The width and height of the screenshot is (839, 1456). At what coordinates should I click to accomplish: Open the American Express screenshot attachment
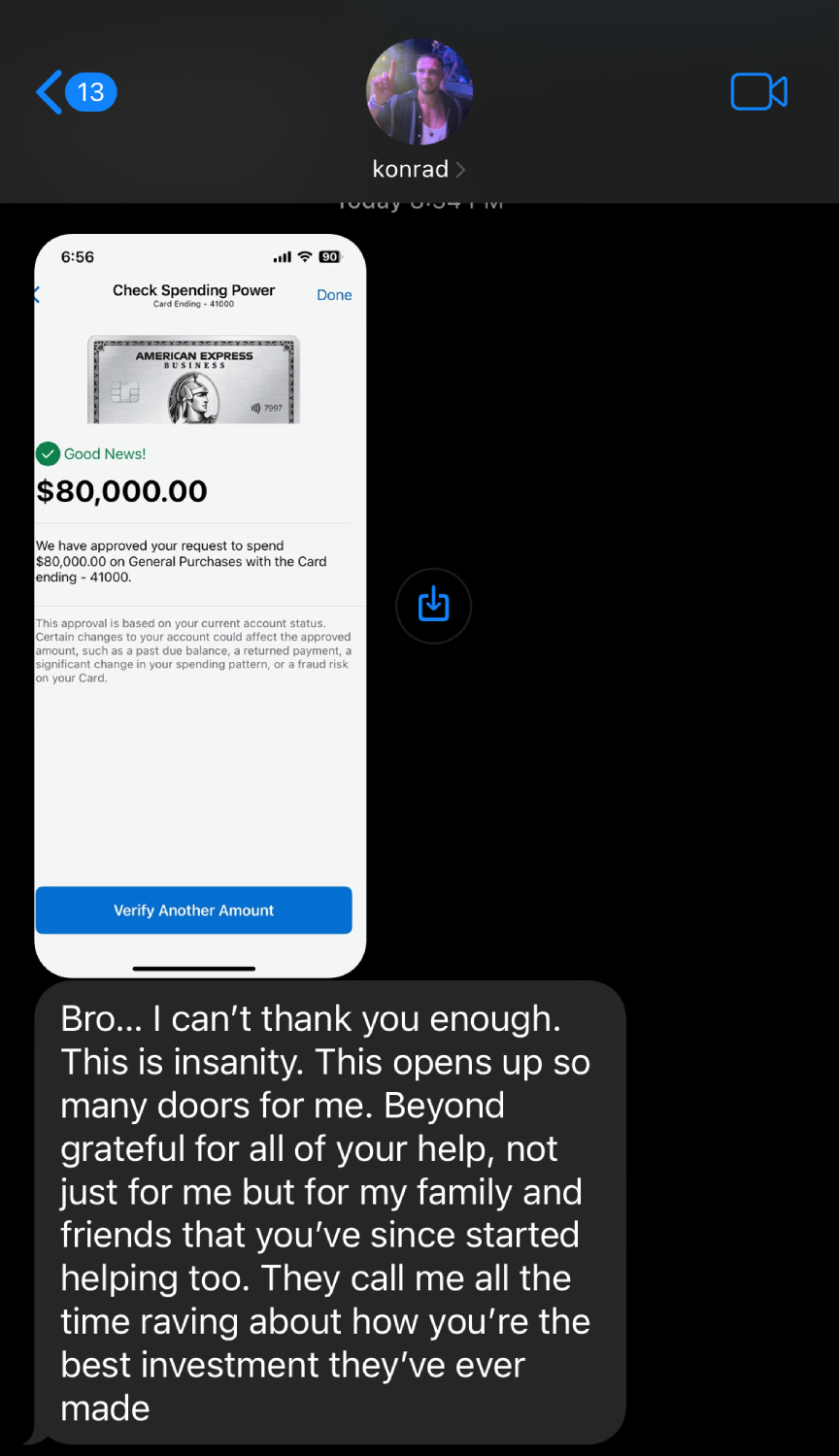coord(200,605)
